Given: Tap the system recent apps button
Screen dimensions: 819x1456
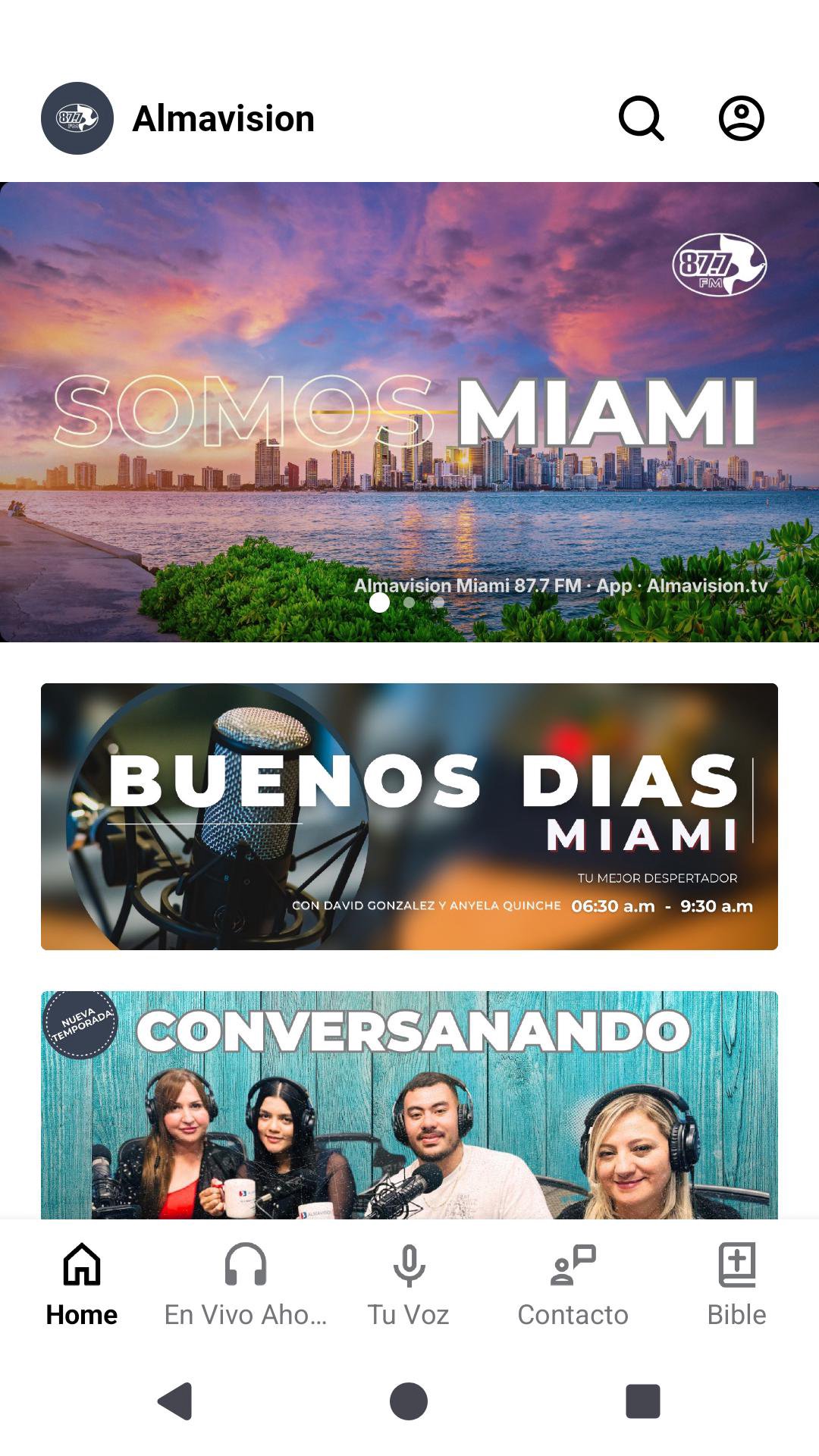Looking at the screenshot, I should pos(642,1401).
